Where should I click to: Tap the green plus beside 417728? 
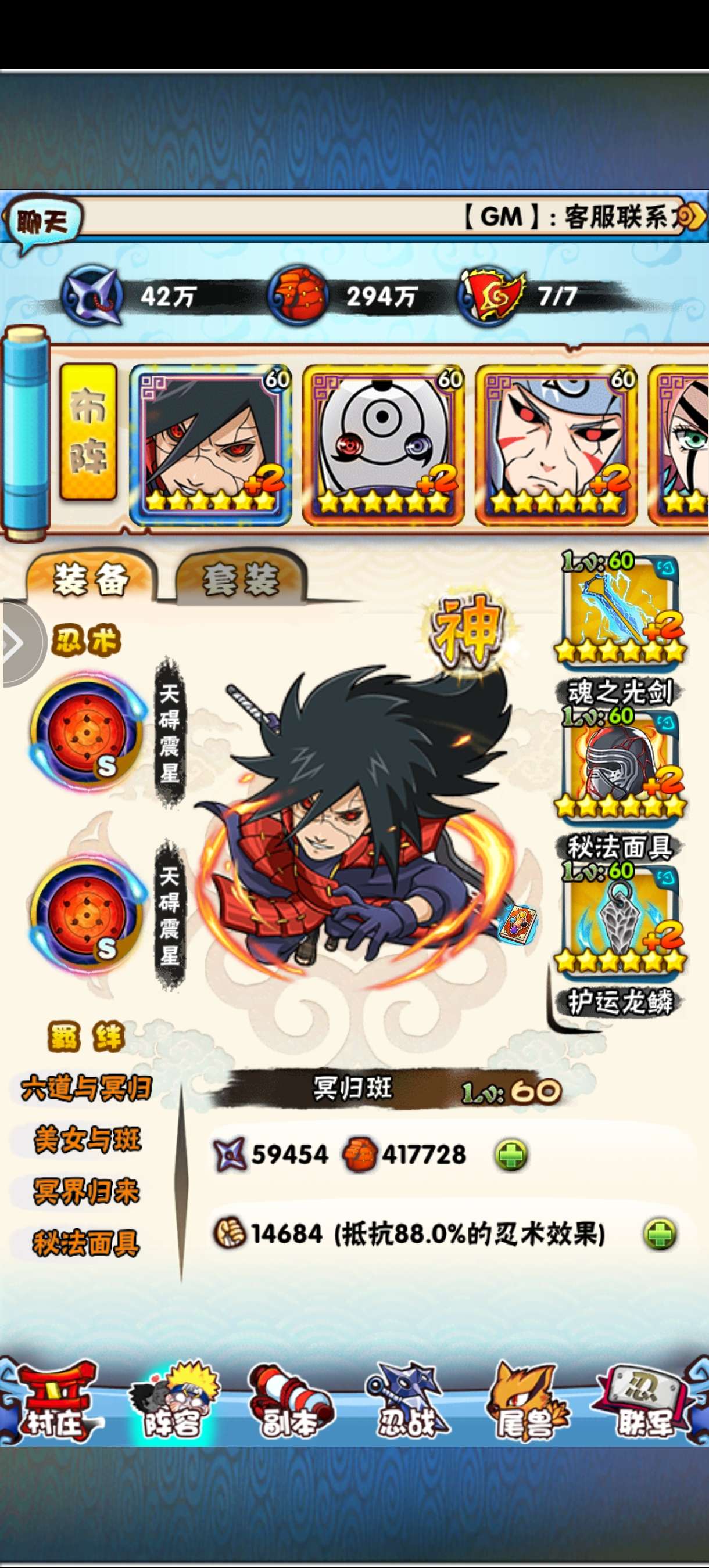510,1155
